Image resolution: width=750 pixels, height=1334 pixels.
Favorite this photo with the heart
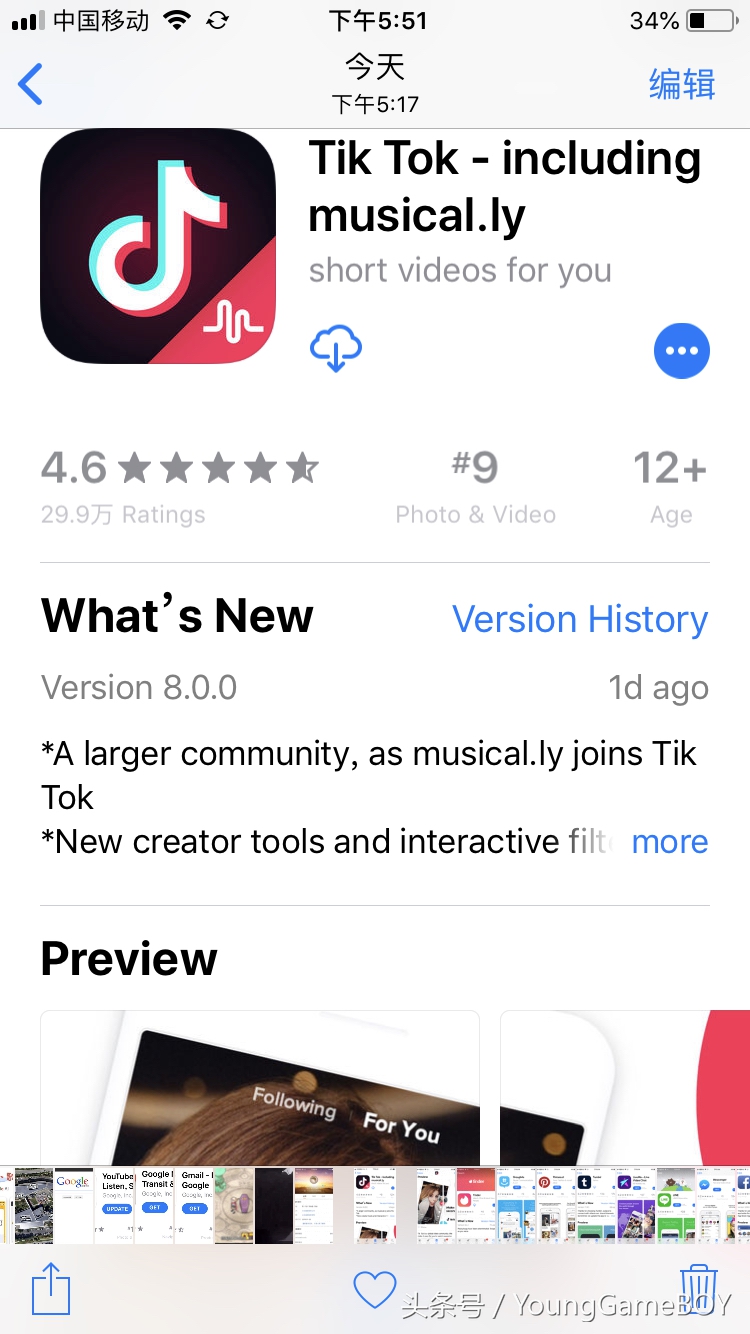[x=375, y=1288]
